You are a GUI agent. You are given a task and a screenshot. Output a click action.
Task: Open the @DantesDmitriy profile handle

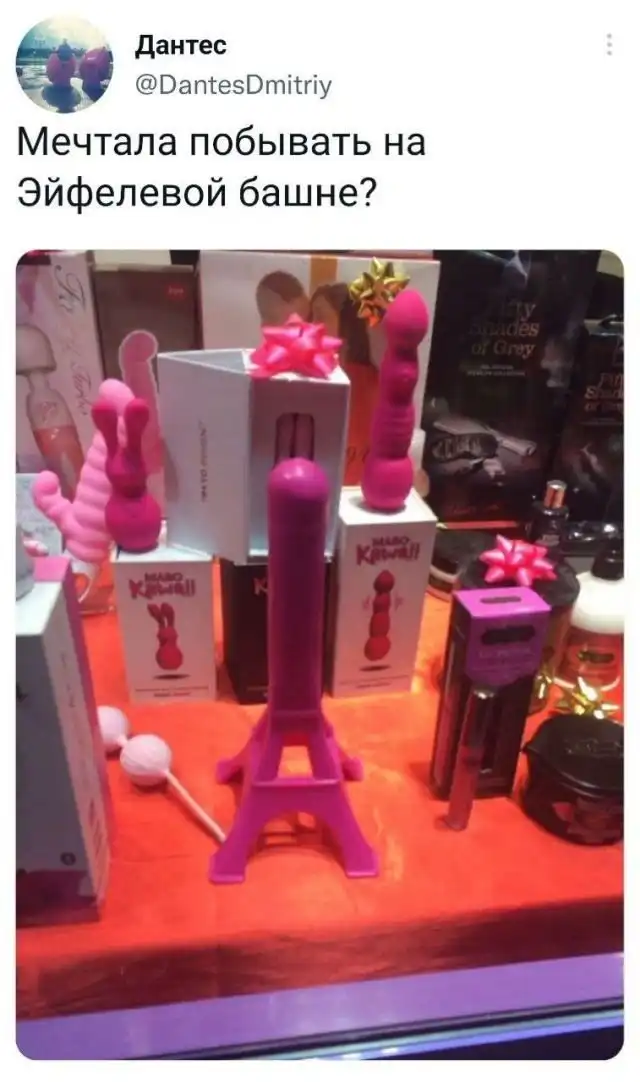[231, 86]
